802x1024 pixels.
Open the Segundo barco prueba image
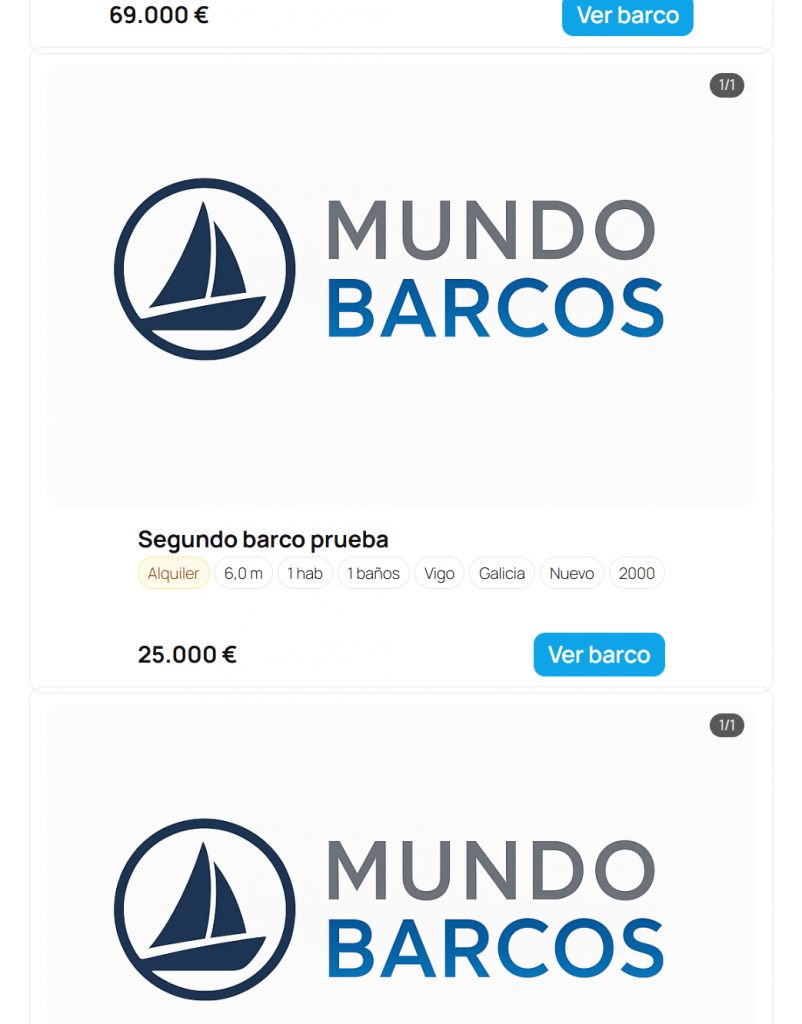pos(400,285)
